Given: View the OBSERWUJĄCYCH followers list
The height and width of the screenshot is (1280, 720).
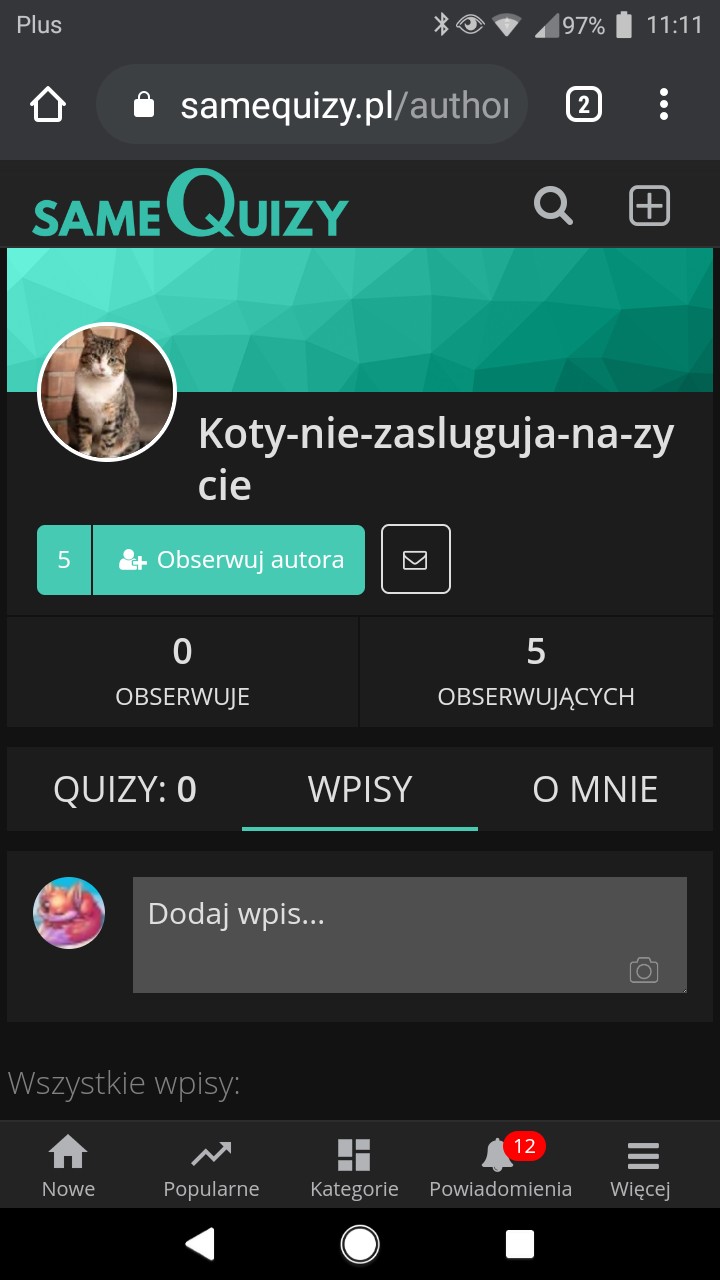Looking at the screenshot, I should [x=536, y=672].
